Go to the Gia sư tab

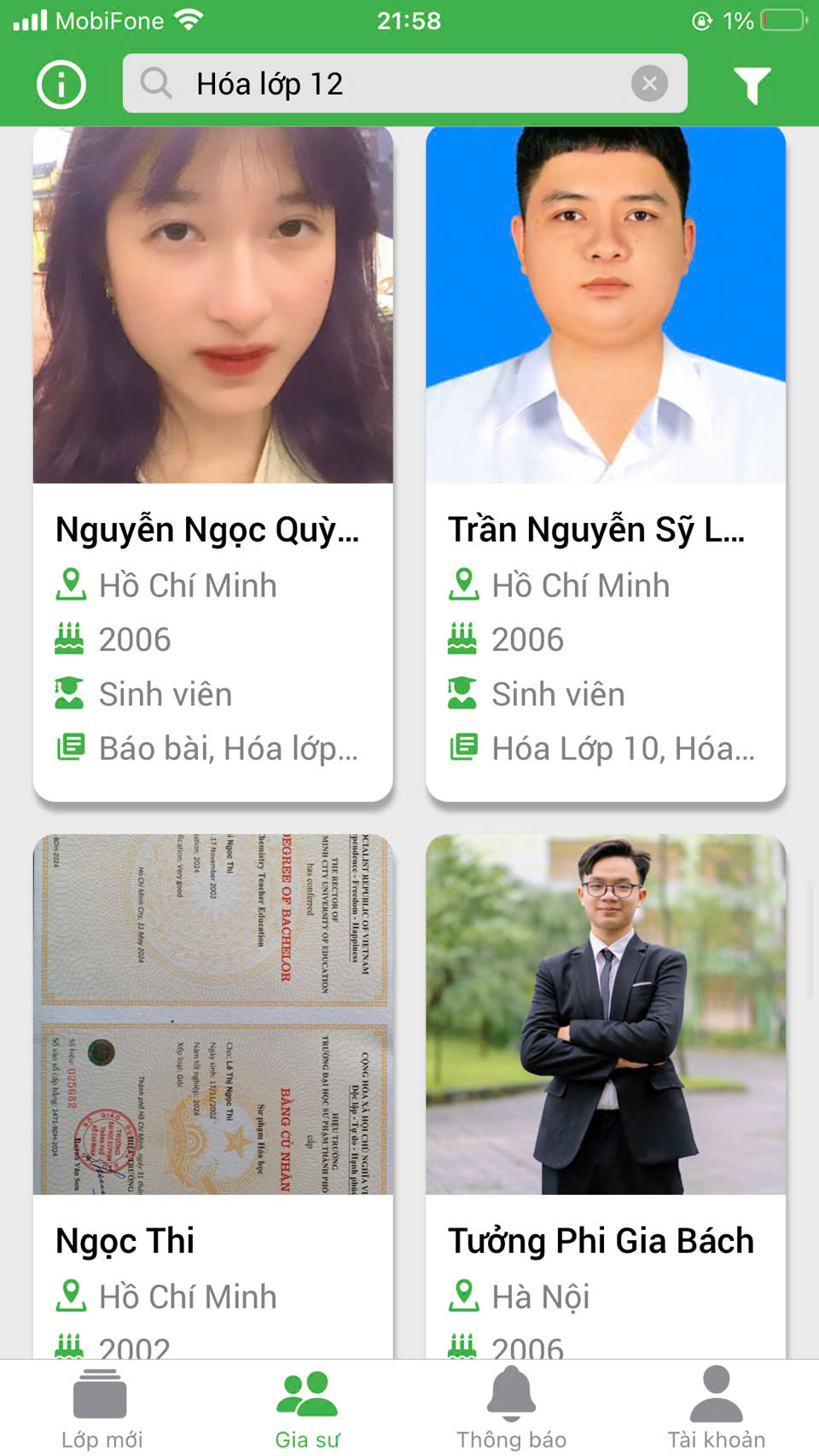[x=307, y=1409]
